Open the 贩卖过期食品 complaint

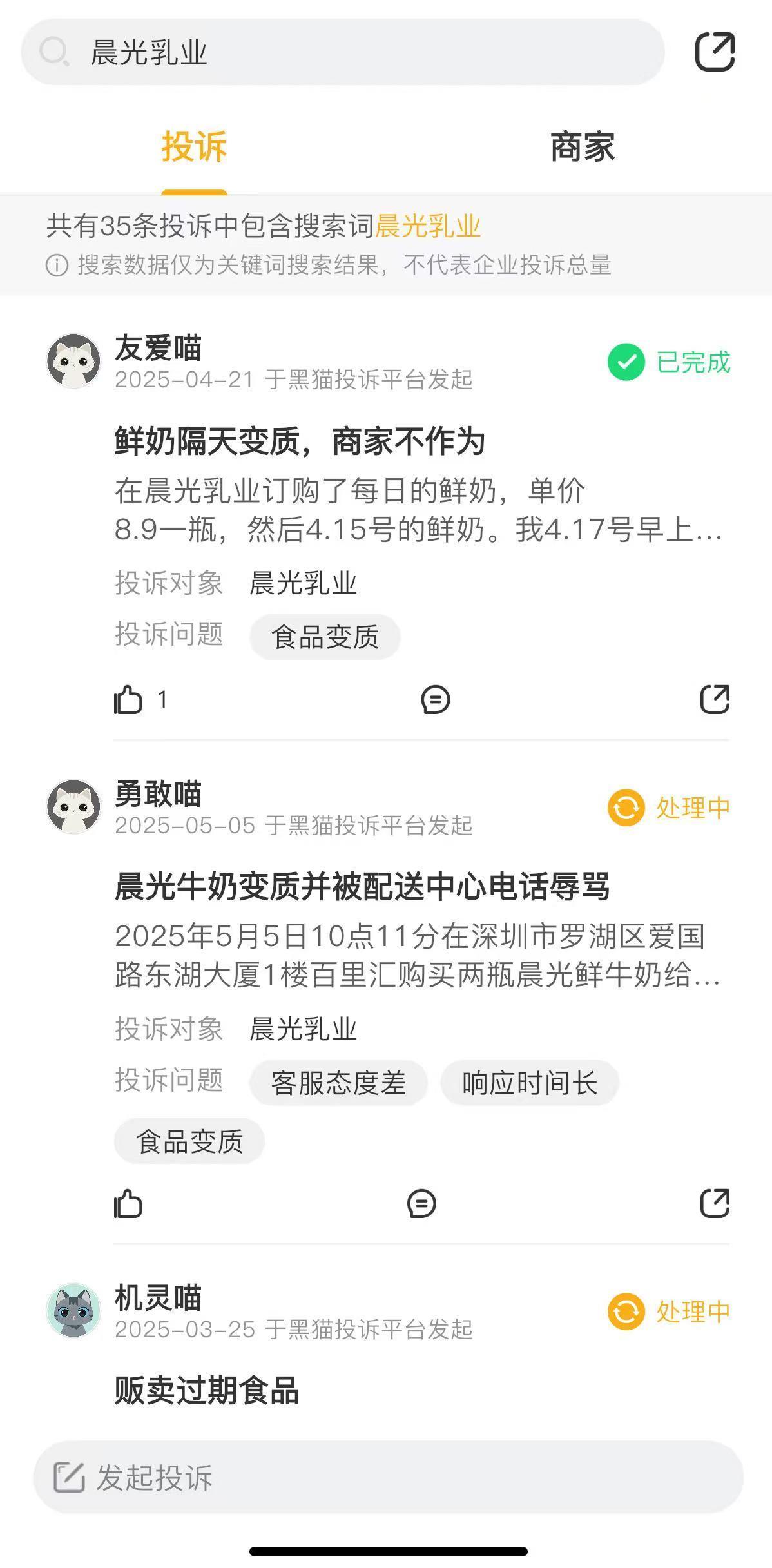(x=207, y=1391)
